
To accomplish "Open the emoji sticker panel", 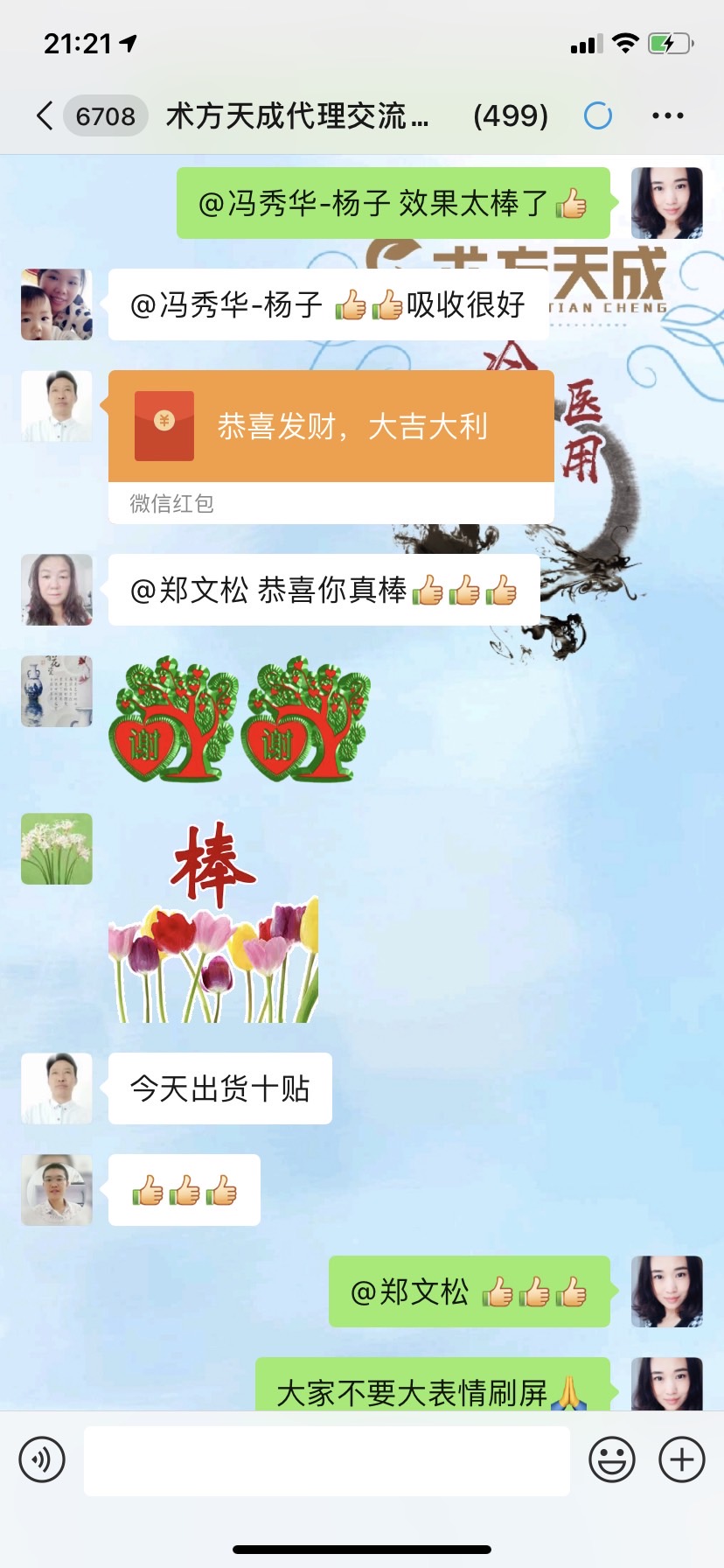I will point(611,1459).
